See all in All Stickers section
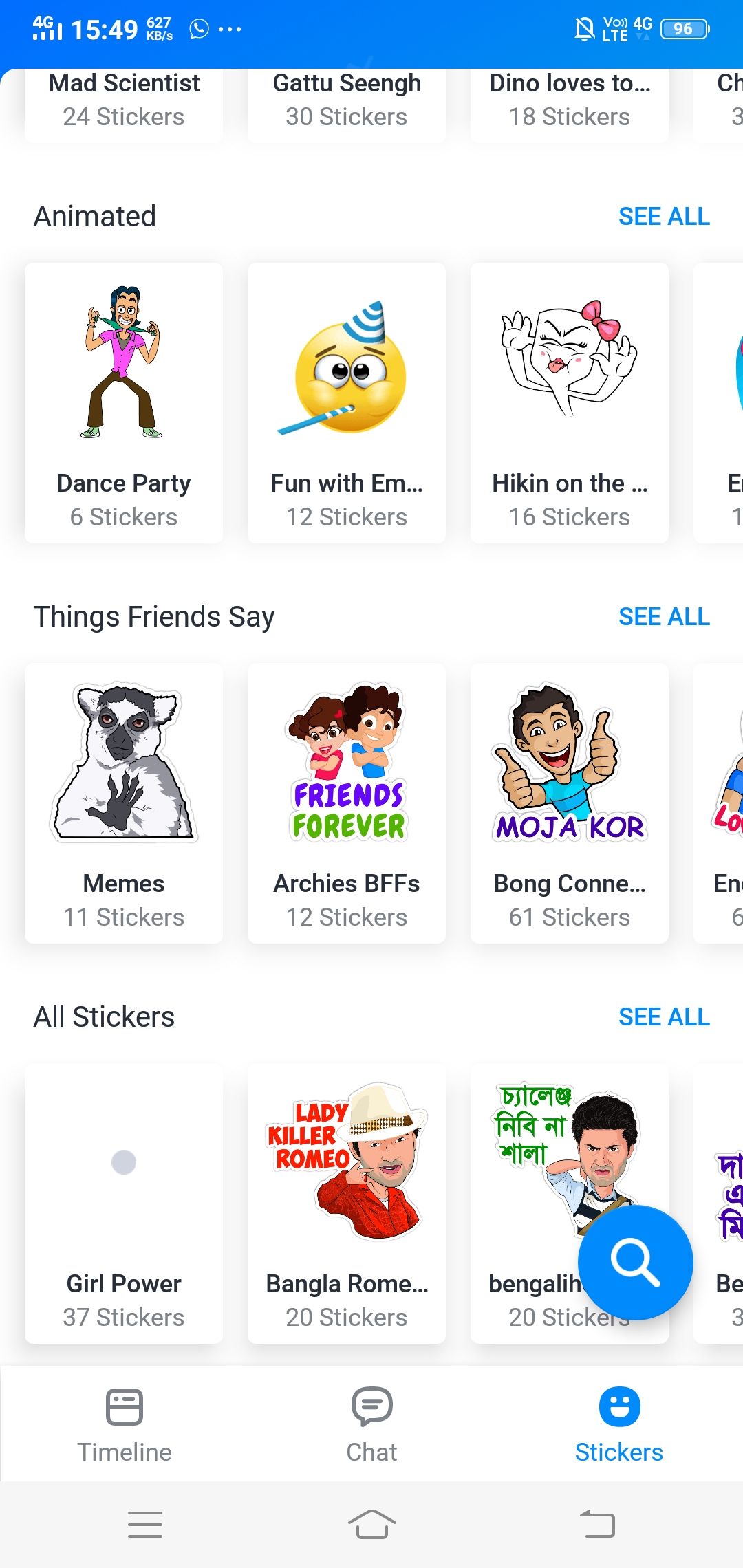This screenshot has width=743, height=1568. [664, 1017]
